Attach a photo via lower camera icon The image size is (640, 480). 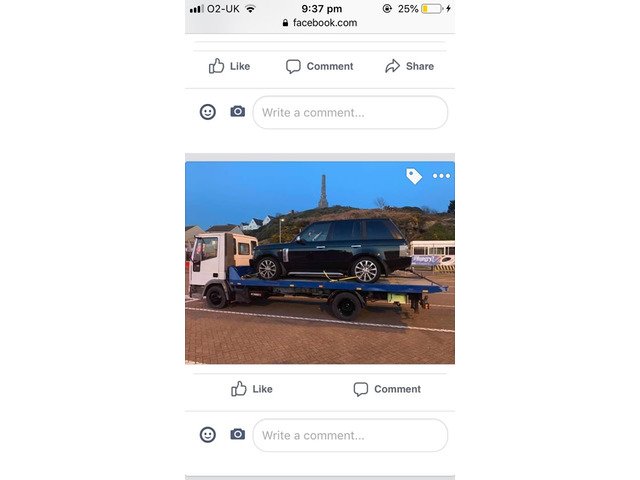(237, 435)
